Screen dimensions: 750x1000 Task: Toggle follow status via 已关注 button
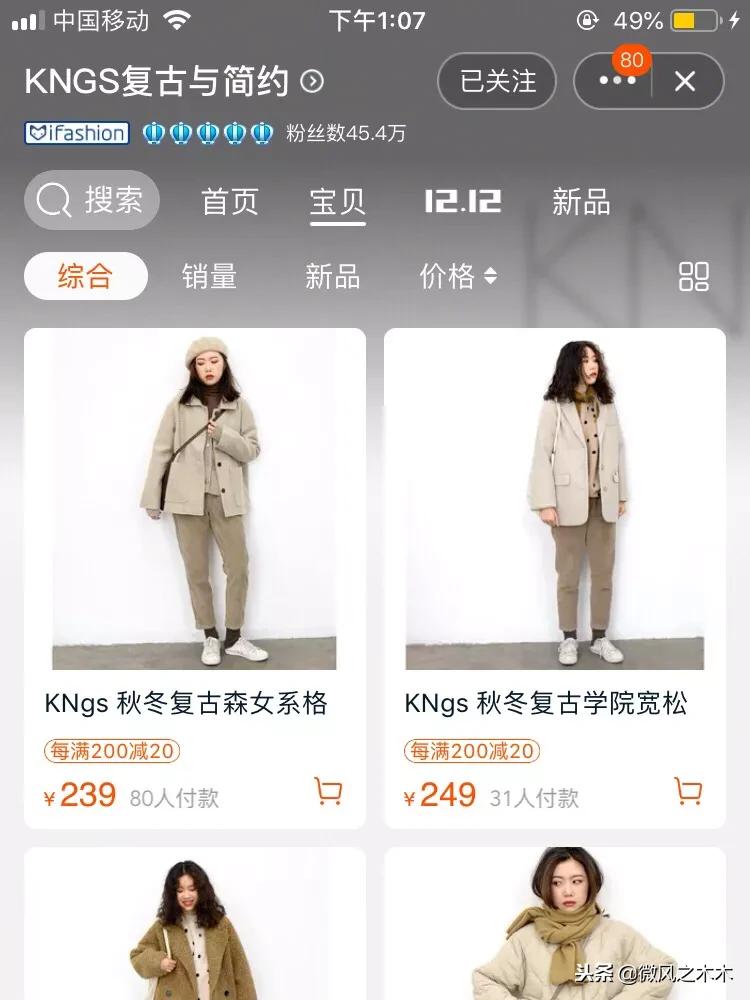click(x=495, y=82)
